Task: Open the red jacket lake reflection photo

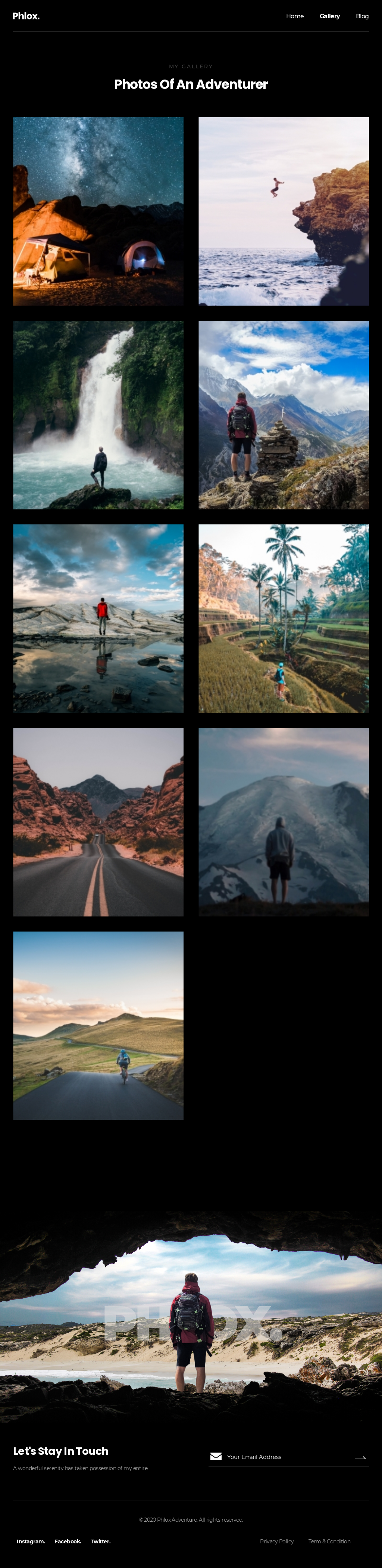Action: click(x=98, y=619)
